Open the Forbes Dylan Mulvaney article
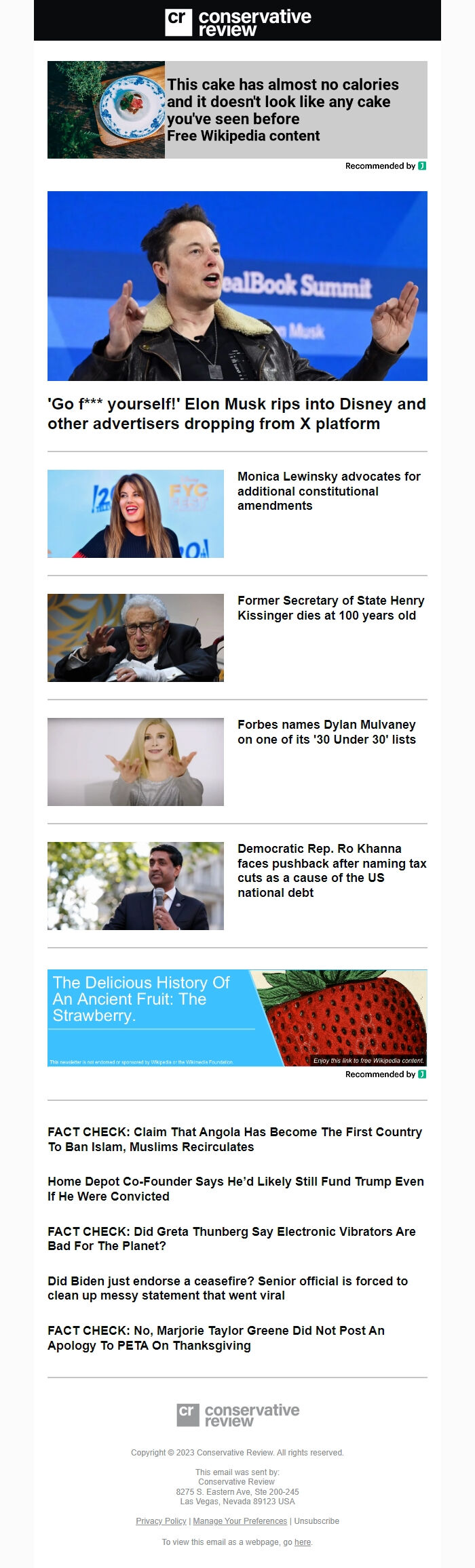Viewport: 475px width, 1568px height. [x=326, y=732]
